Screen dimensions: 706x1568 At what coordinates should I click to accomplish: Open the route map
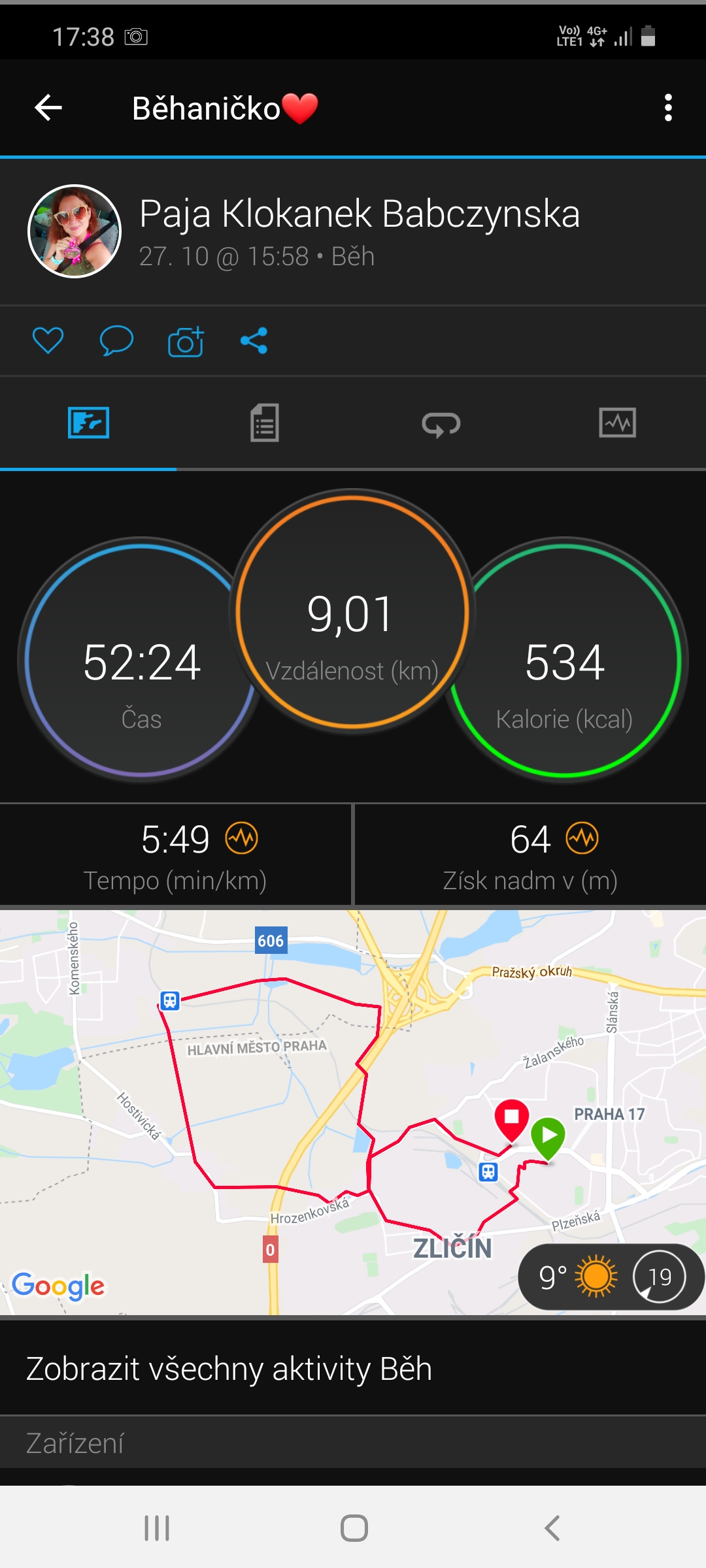click(353, 1112)
